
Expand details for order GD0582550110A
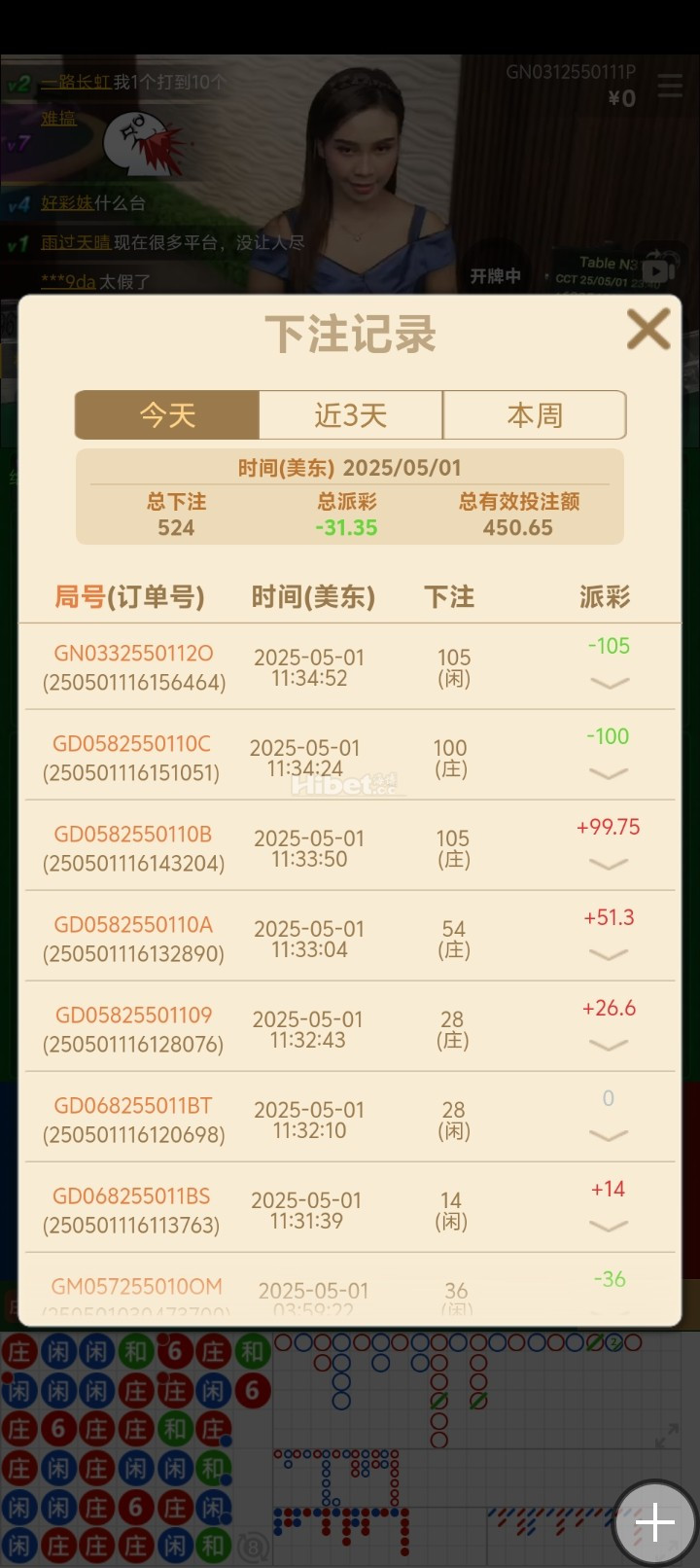click(x=609, y=954)
